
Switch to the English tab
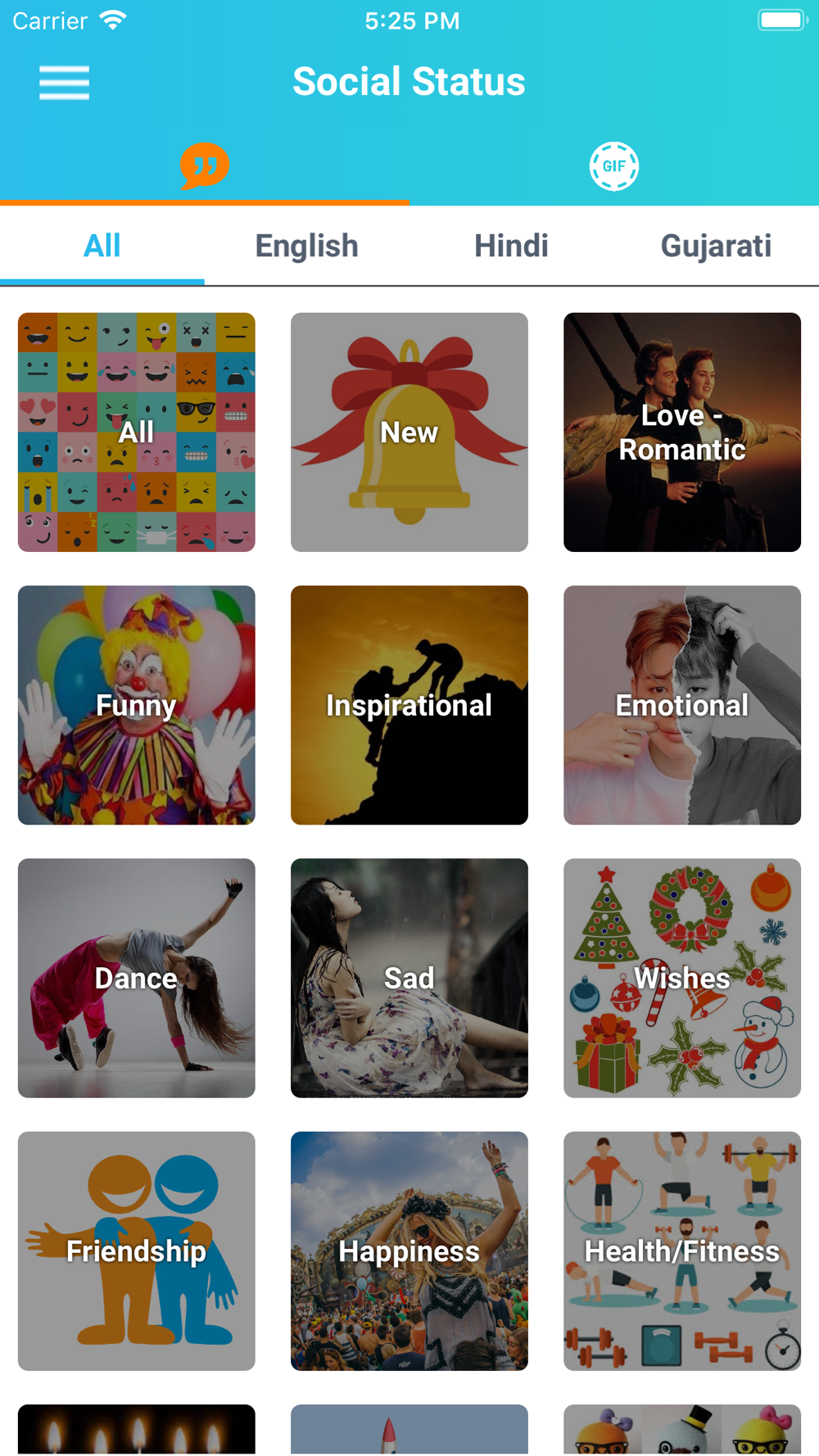[306, 246]
